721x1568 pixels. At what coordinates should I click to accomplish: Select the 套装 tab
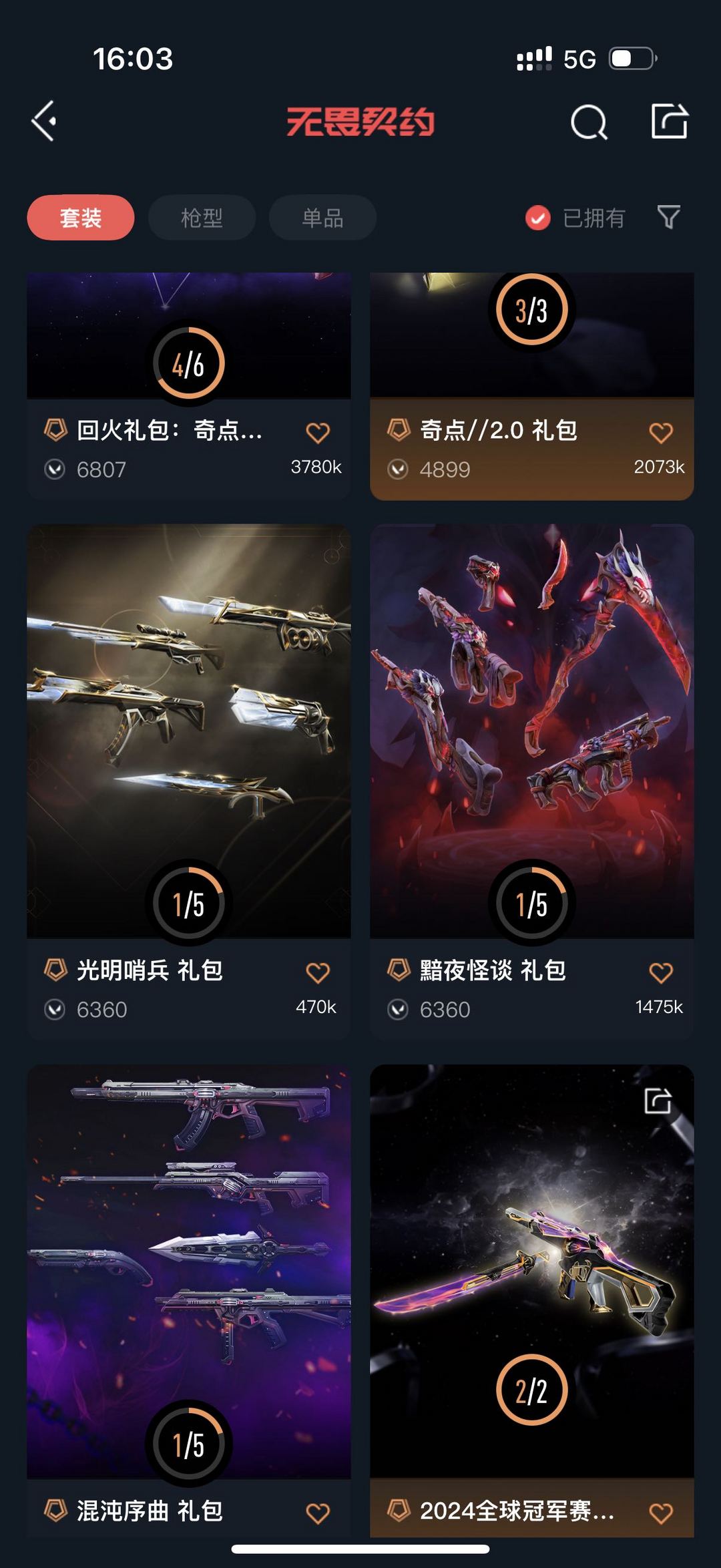point(81,218)
